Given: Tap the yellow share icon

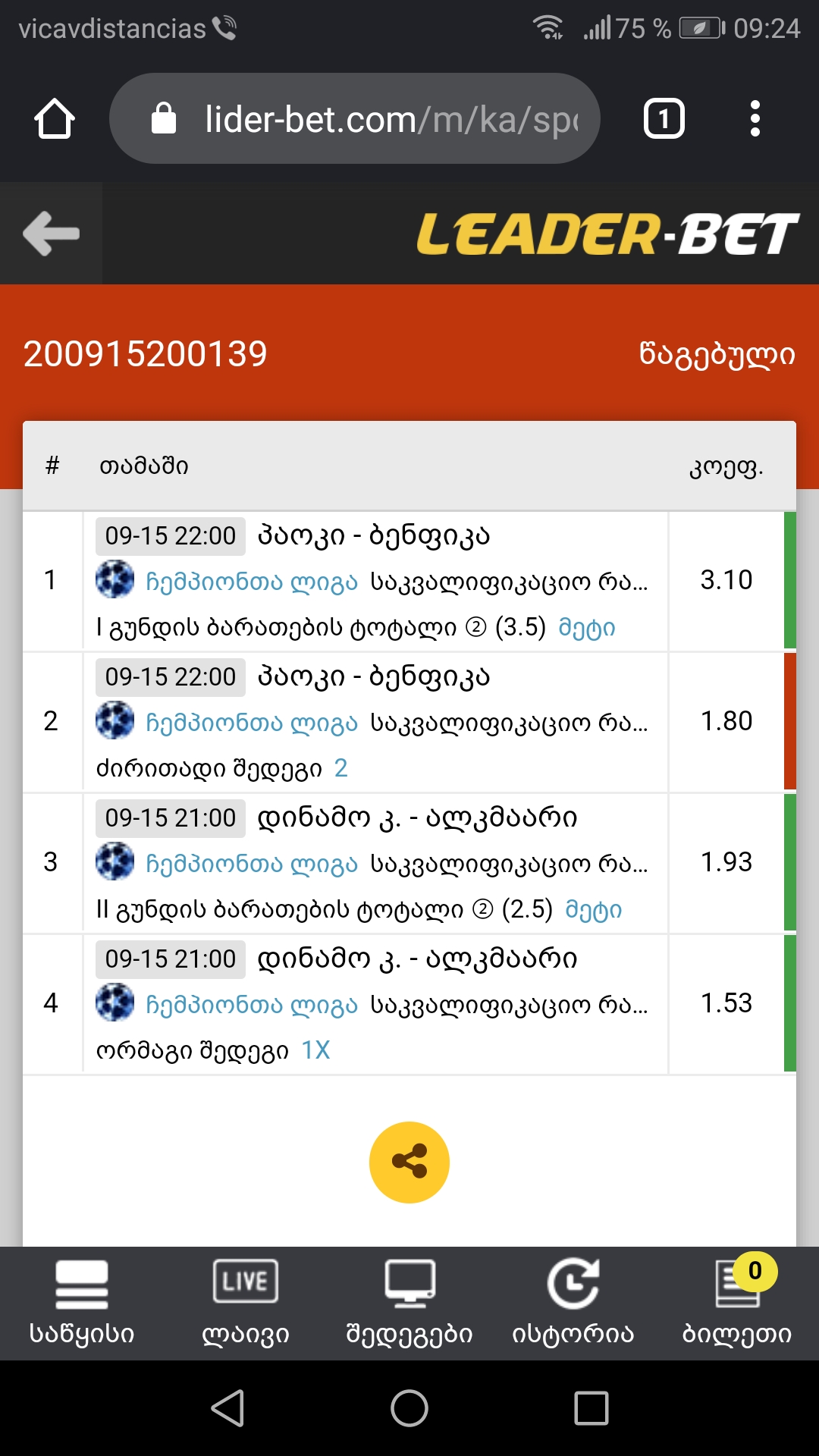Looking at the screenshot, I should click(x=409, y=1162).
